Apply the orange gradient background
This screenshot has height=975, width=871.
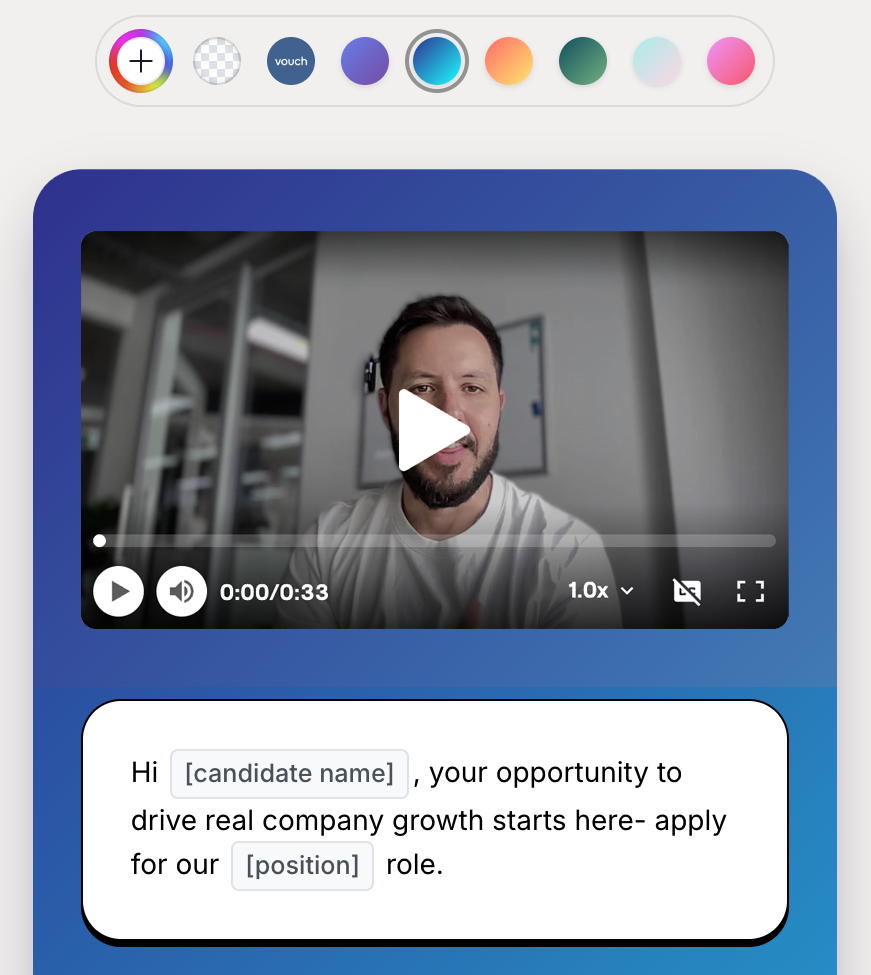pyautogui.click(x=509, y=61)
